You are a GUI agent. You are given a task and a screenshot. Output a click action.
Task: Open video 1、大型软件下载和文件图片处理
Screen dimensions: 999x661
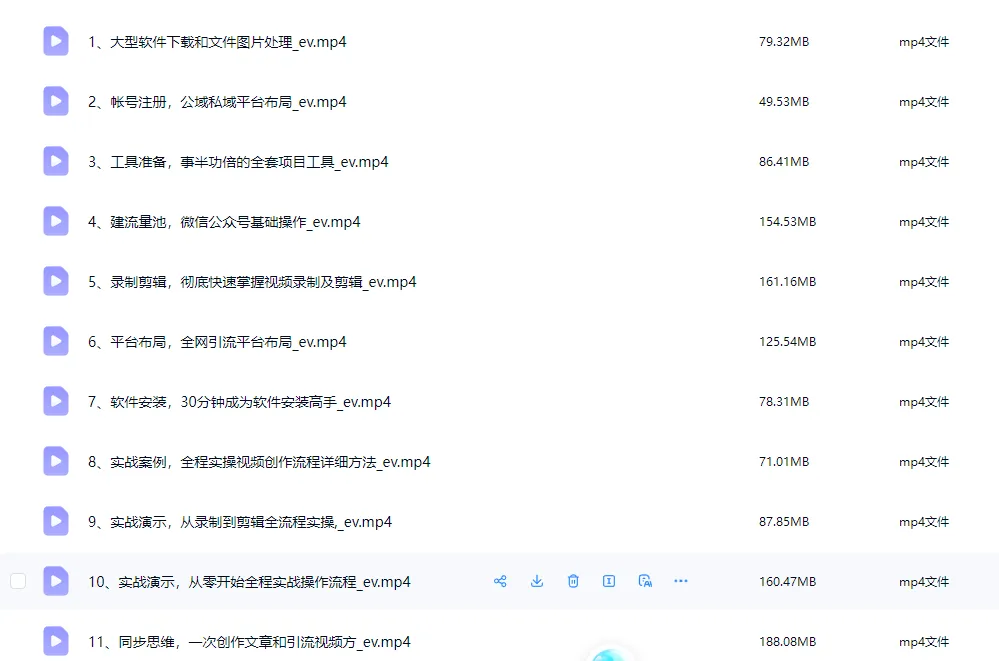pos(217,42)
